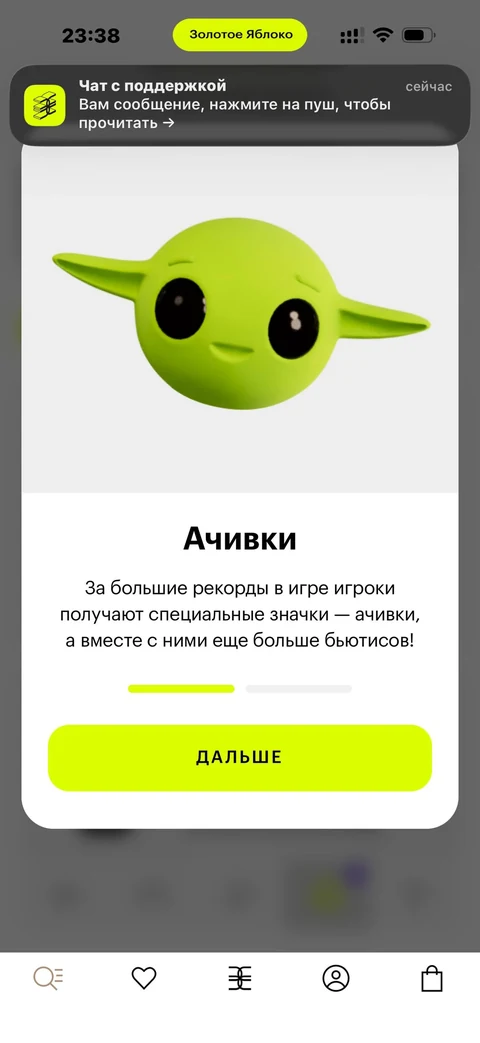Return to Золотое Яблоко via the status bar pill

(x=240, y=35)
